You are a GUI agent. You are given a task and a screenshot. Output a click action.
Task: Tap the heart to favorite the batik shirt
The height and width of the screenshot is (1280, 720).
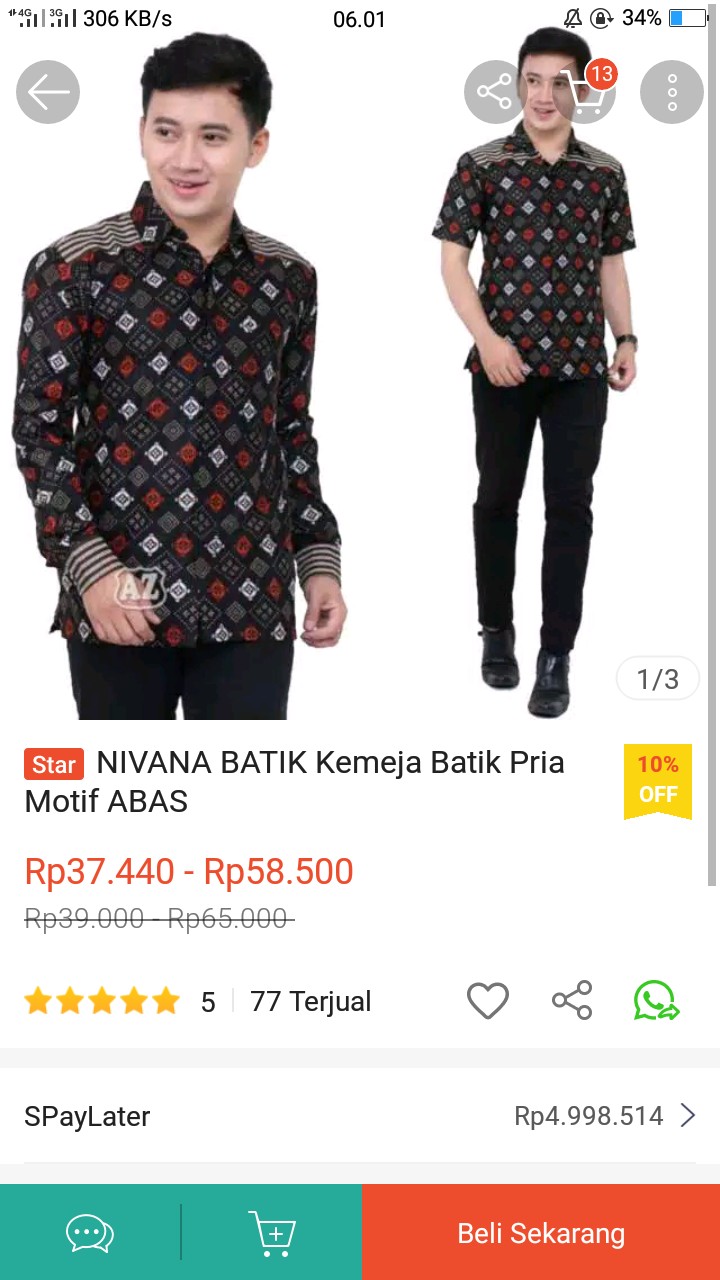pos(487,999)
